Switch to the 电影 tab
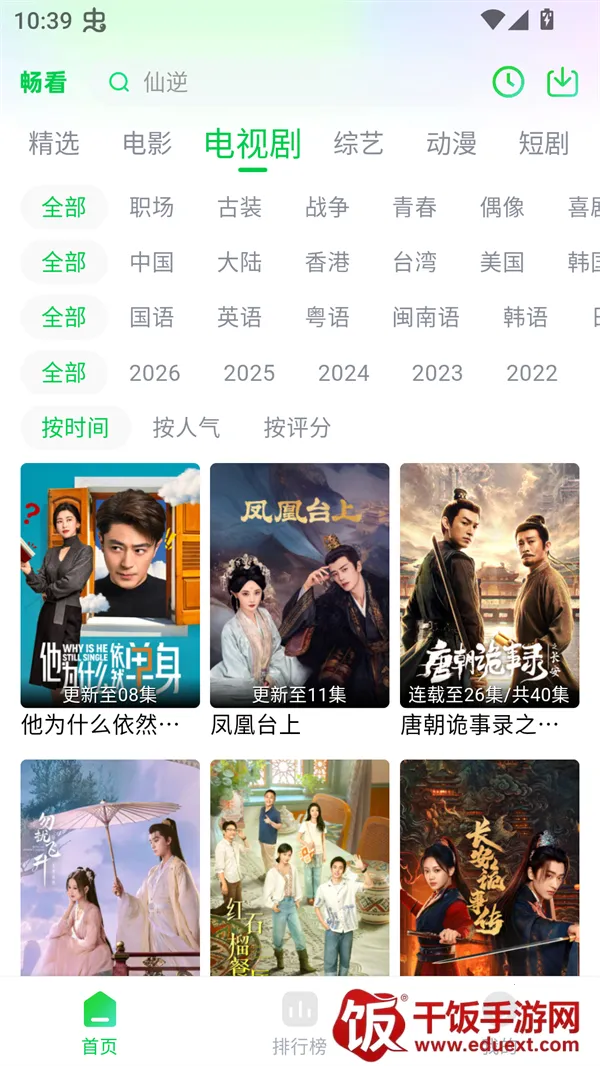This screenshot has height=1066, width=600. pos(147,144)
